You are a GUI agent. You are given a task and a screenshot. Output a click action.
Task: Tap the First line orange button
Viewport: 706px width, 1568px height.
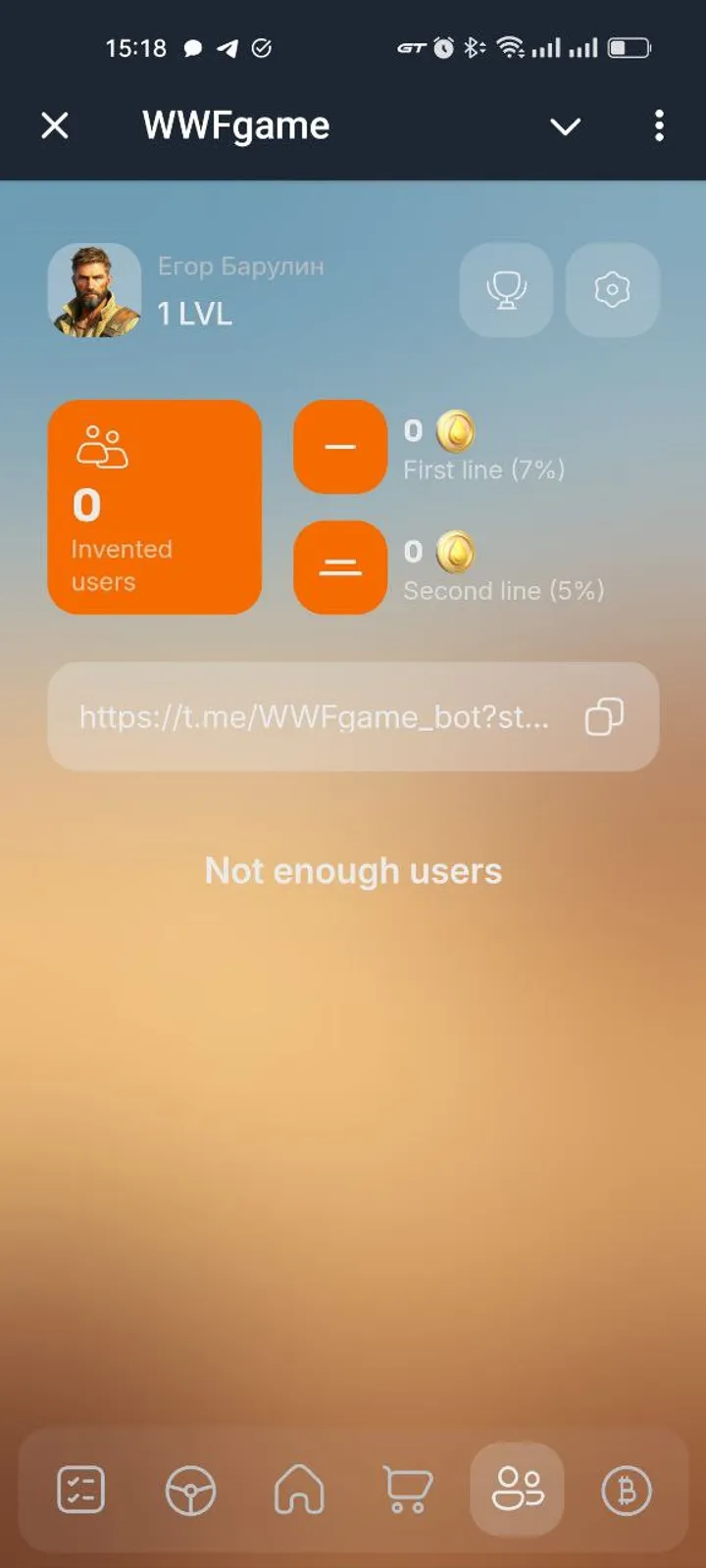pos(340,447)
